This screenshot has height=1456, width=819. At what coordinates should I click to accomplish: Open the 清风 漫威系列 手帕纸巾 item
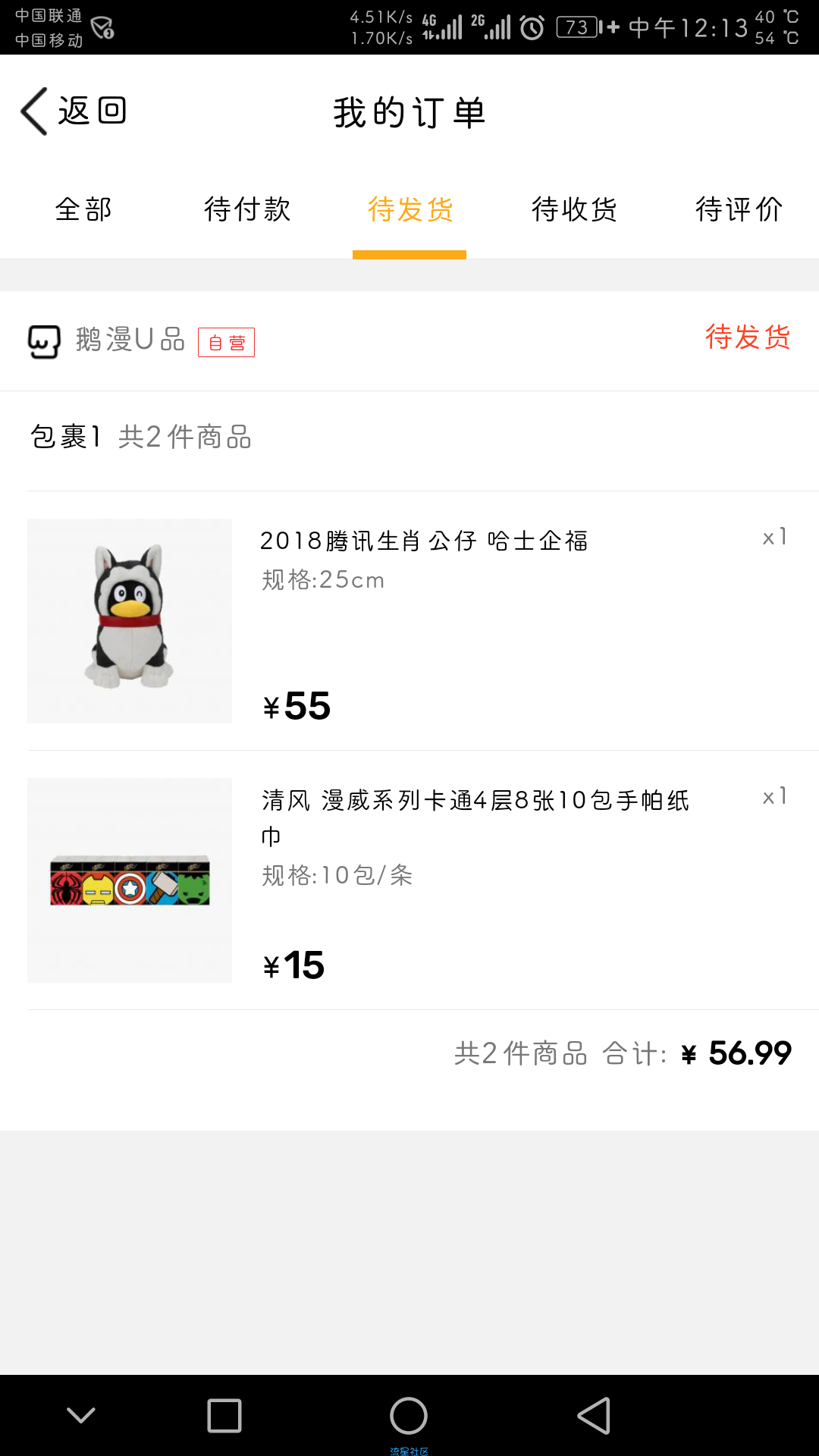coord(474,802)
